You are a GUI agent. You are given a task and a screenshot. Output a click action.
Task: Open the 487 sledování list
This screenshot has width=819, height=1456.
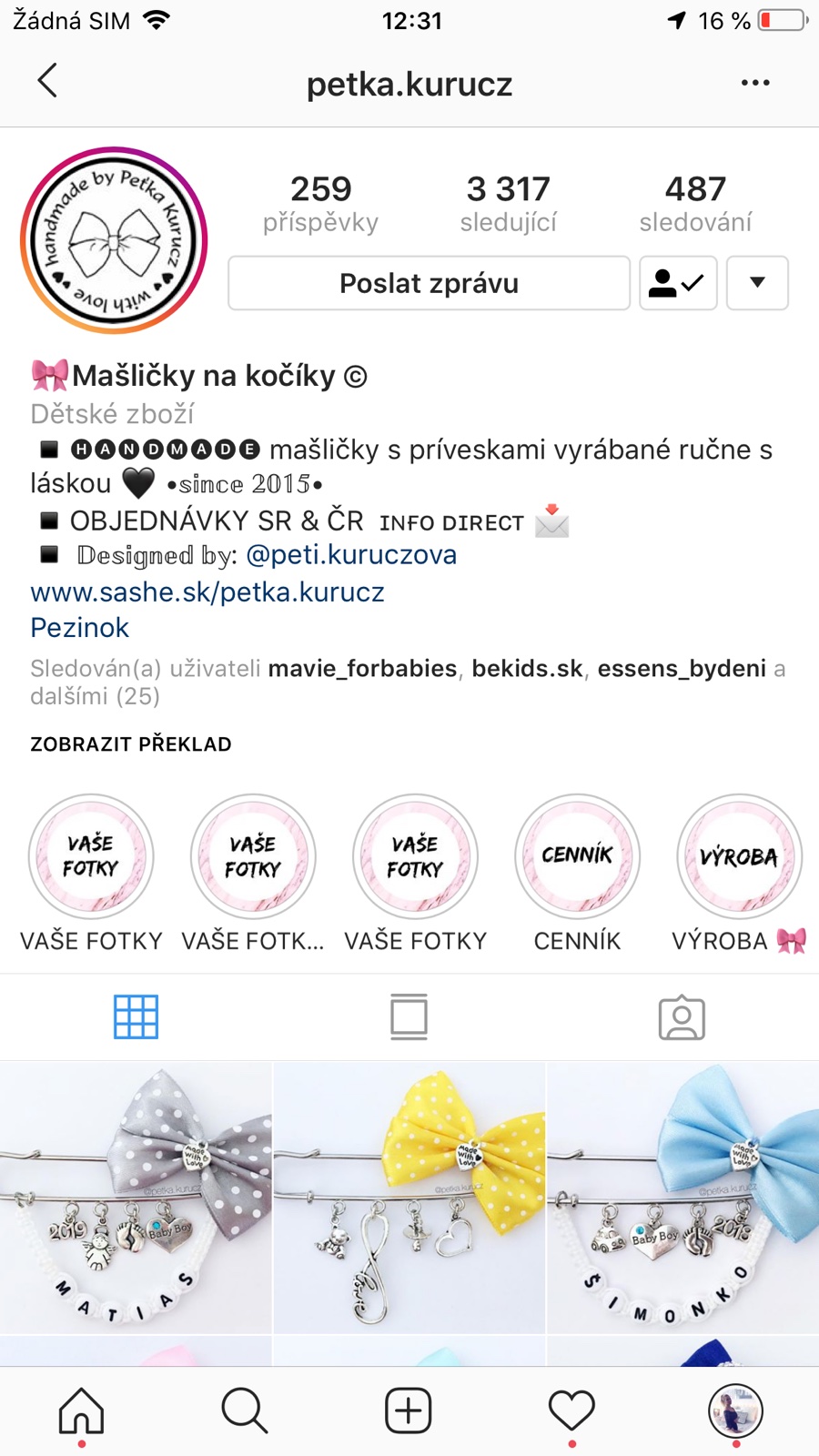point(695,204)
